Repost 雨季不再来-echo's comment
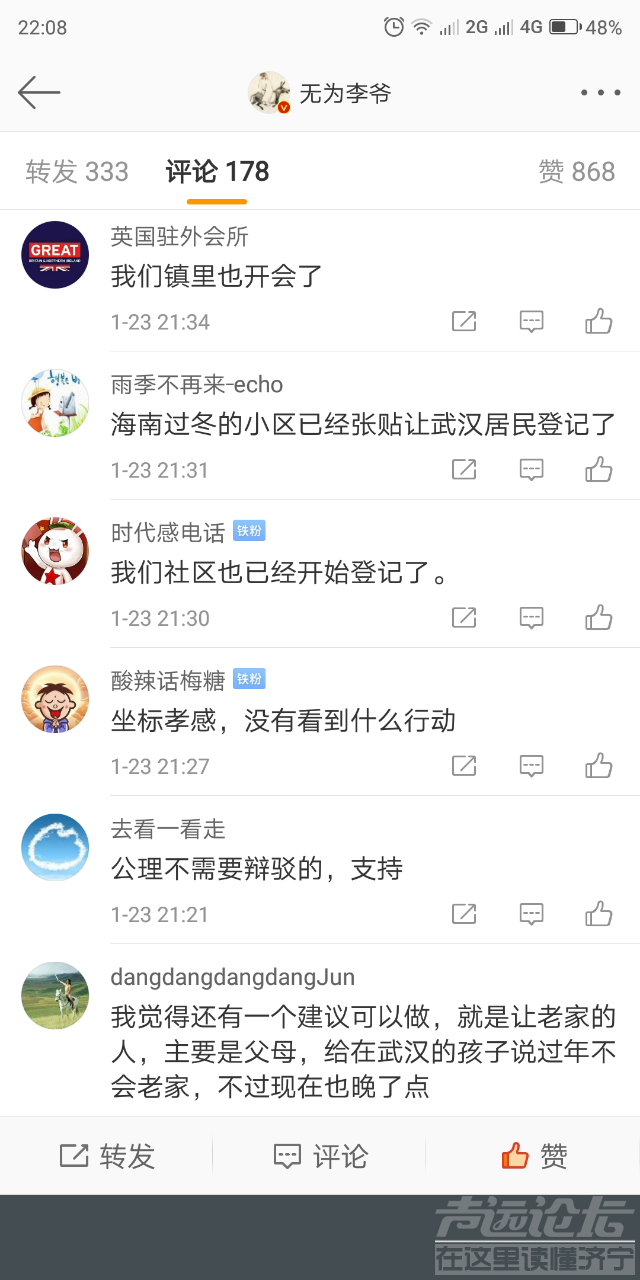The image size is (640, 1280). point(464,469)
